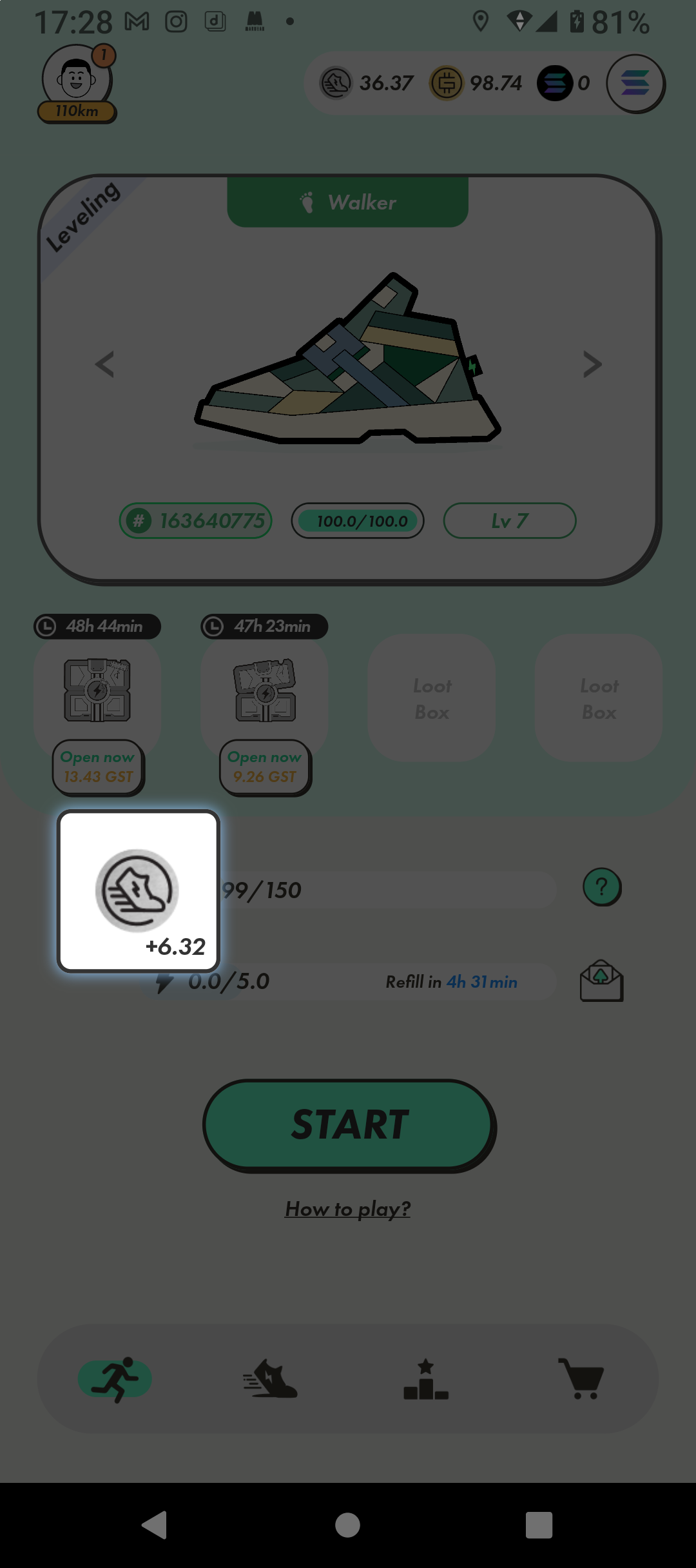Open recent apps with the square button
Viewport: 696px width, 1568px height.
tap(539, 1525)
